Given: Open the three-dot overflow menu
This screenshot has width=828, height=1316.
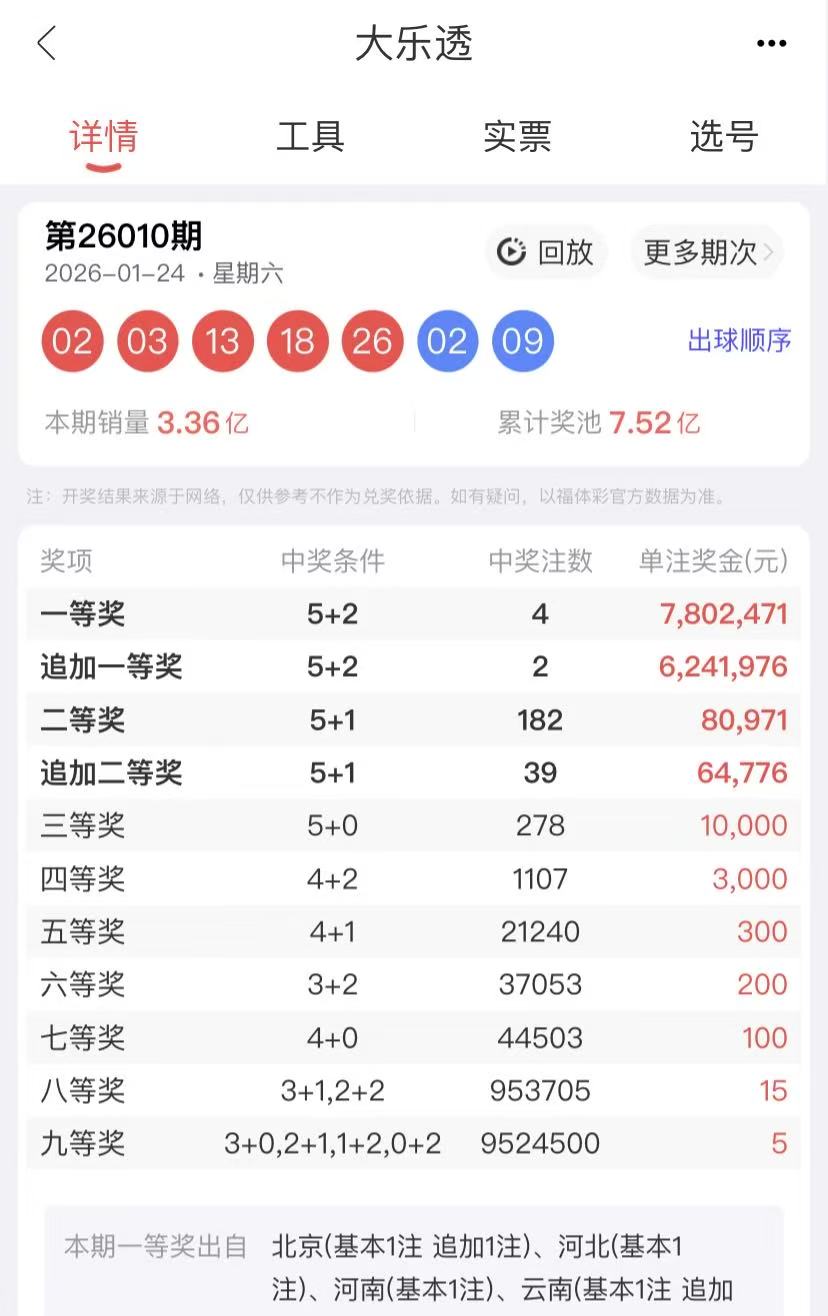Looking at the screenshot, I should coord(771,44).
